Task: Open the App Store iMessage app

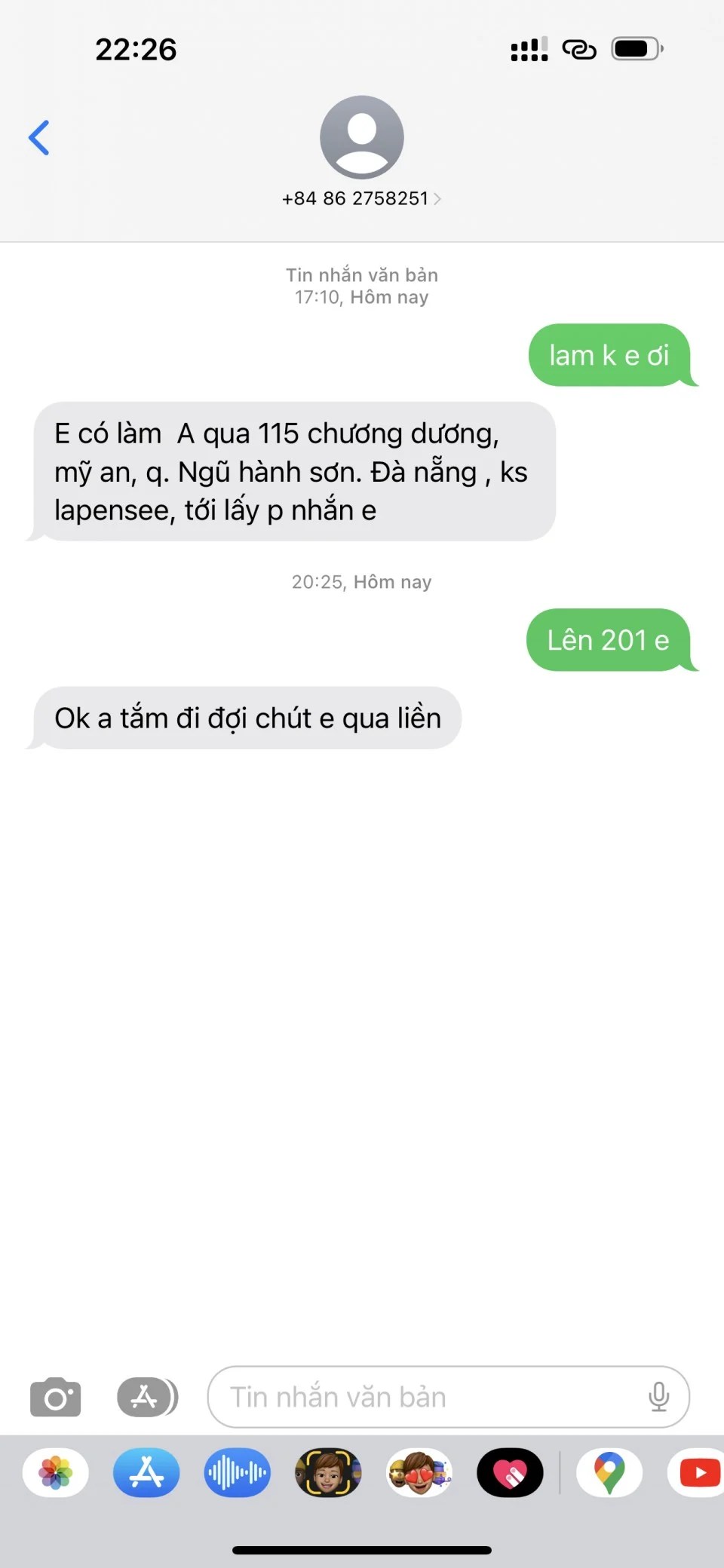Action: (x=146, y=1472)
